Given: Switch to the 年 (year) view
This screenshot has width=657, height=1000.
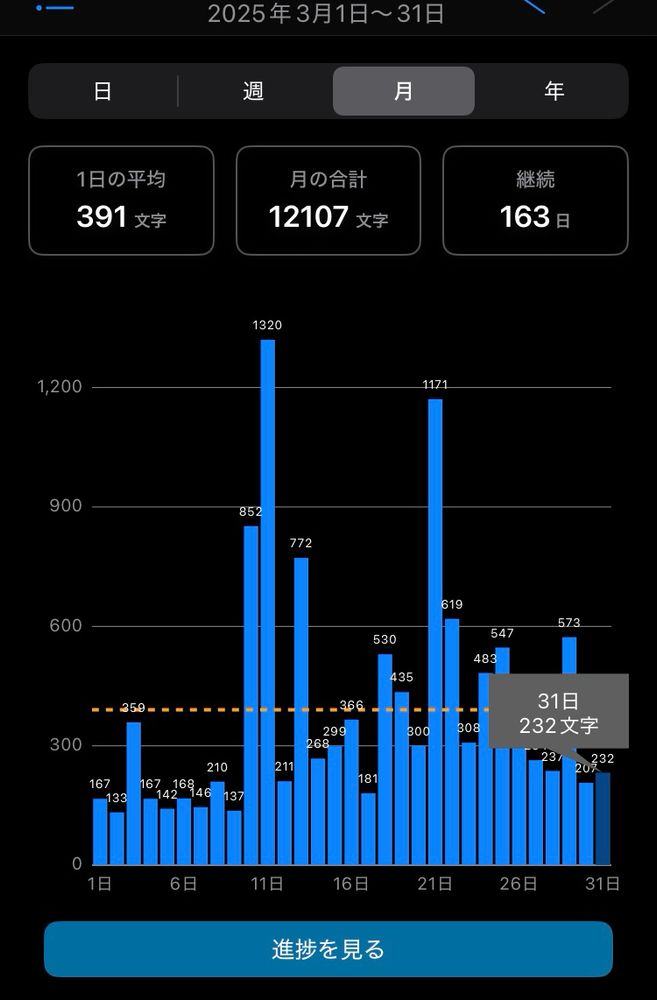Looking at the screenshot, I should click(x=554, y=92).
